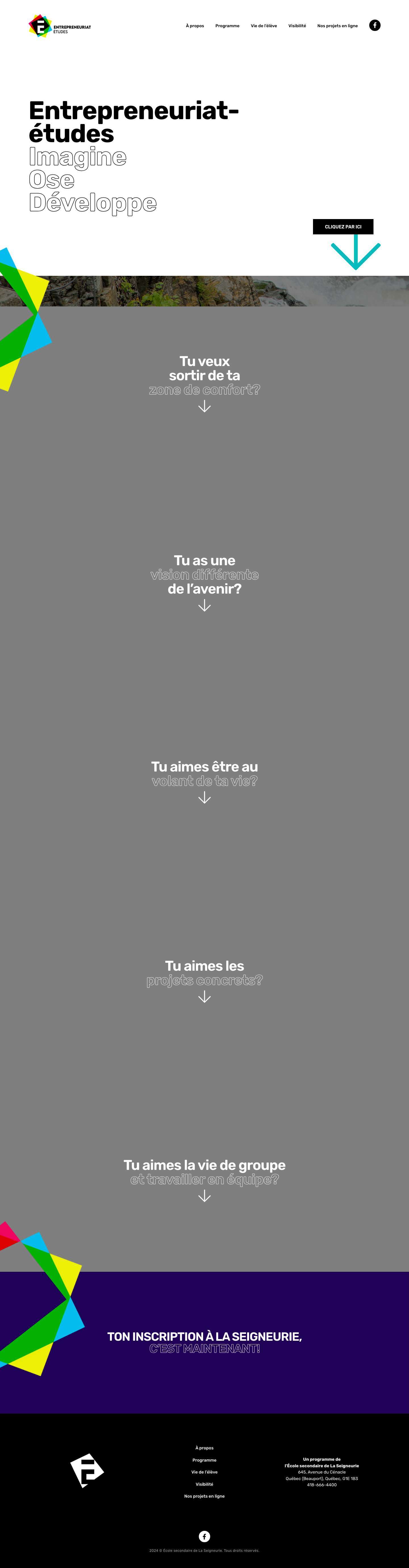Expand arrow under "zone de confort?"
Screen dimensions: 409x1568
pyautogui.click(x=205, y=407)
